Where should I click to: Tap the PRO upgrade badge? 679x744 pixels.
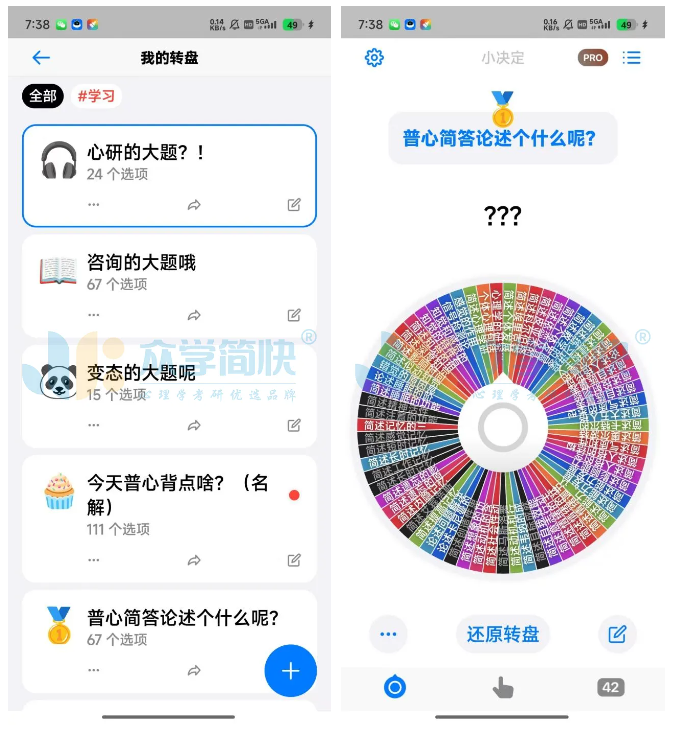click(593, 58)
